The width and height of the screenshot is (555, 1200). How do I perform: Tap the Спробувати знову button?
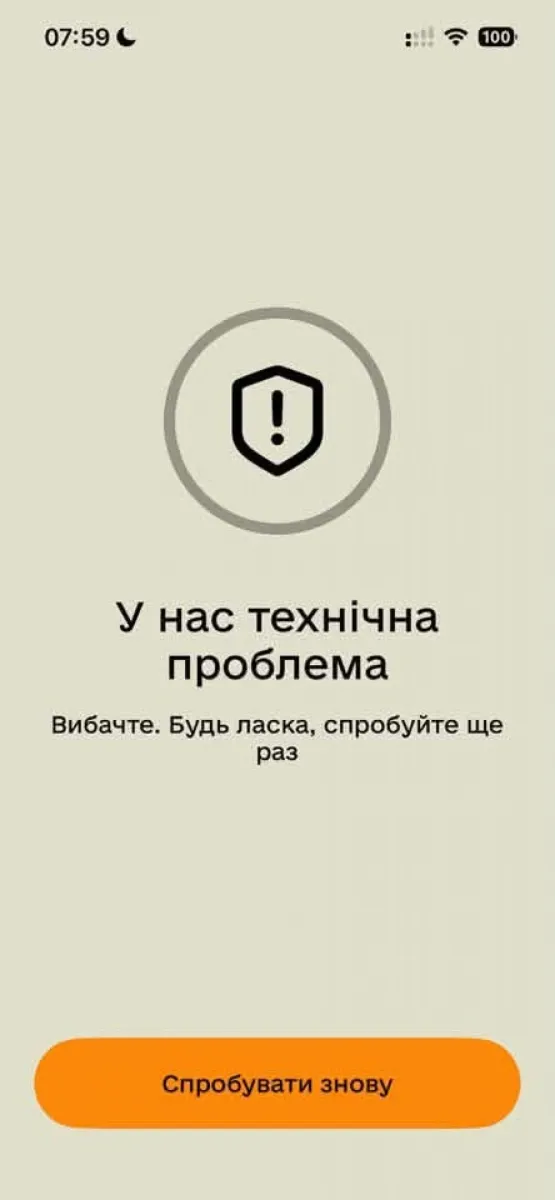click(x=277, y=1084)
